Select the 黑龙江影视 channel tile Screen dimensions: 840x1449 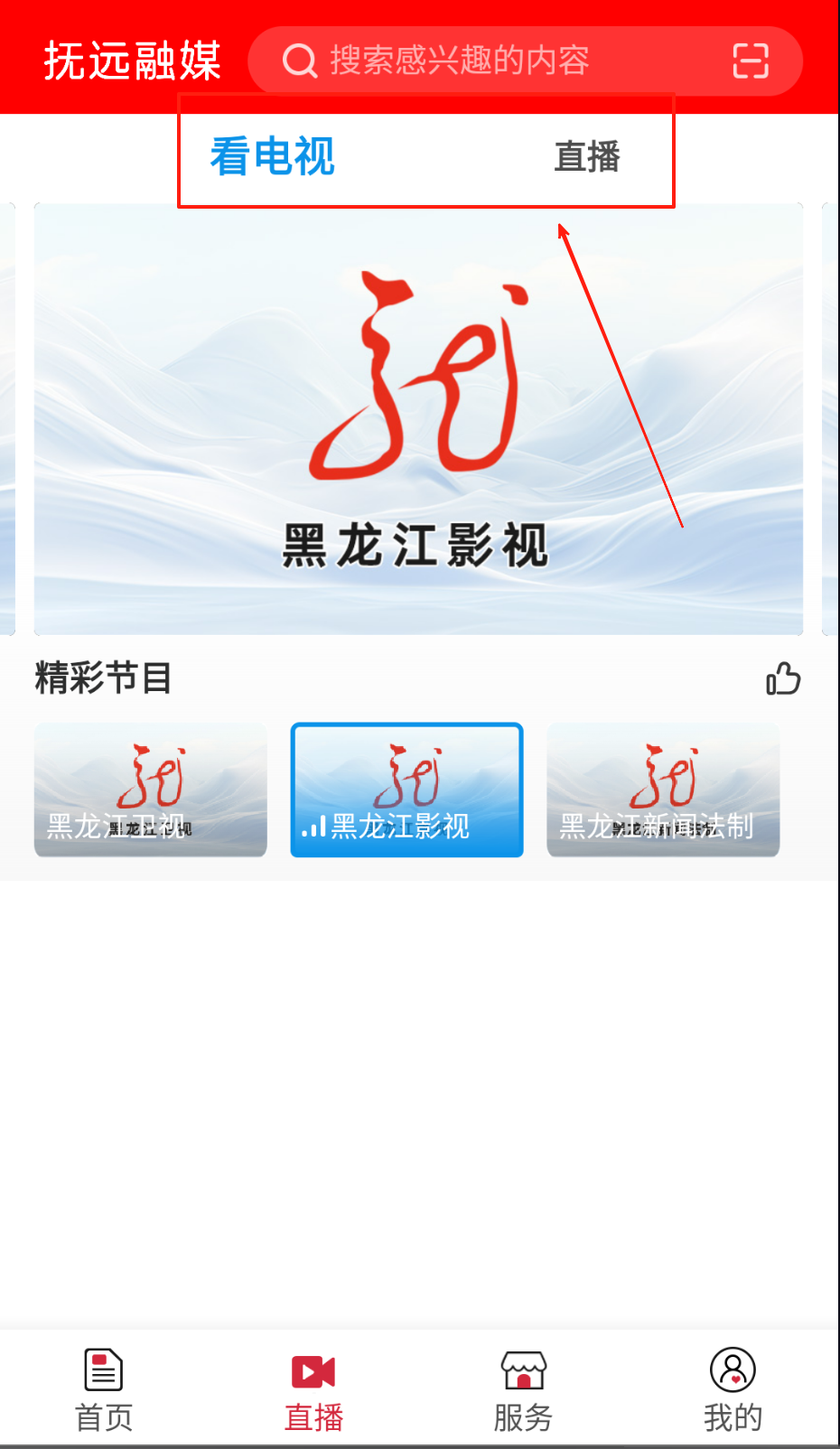(x=406, y=790)
